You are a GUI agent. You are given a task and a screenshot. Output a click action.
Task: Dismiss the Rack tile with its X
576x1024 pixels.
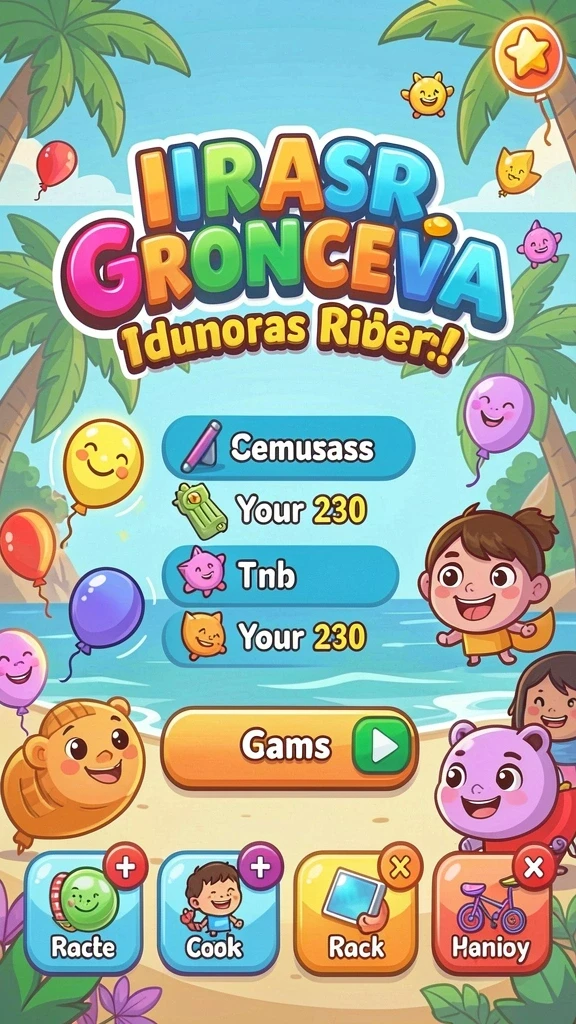tap(400, 867)
